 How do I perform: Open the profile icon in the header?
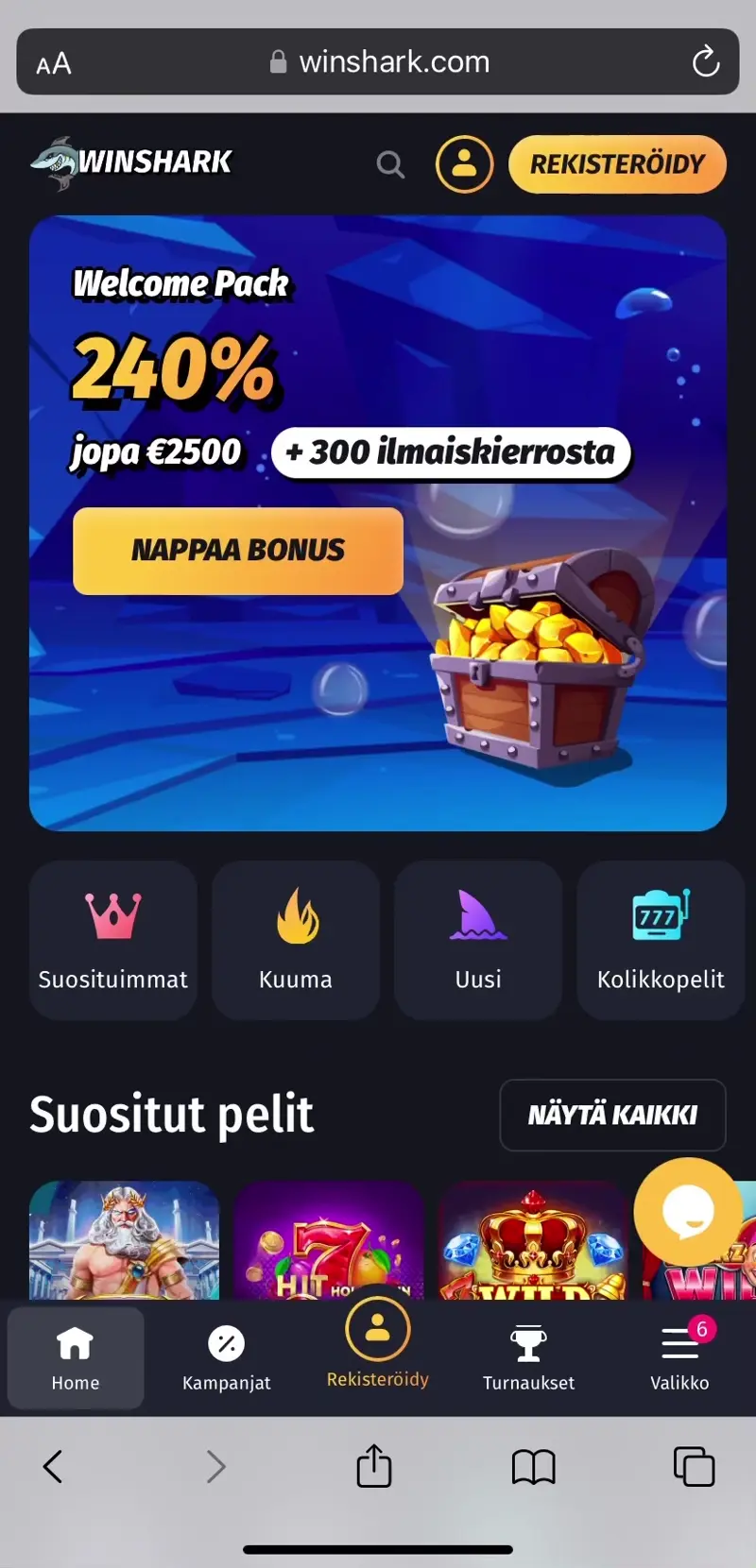tap(464, 164)
